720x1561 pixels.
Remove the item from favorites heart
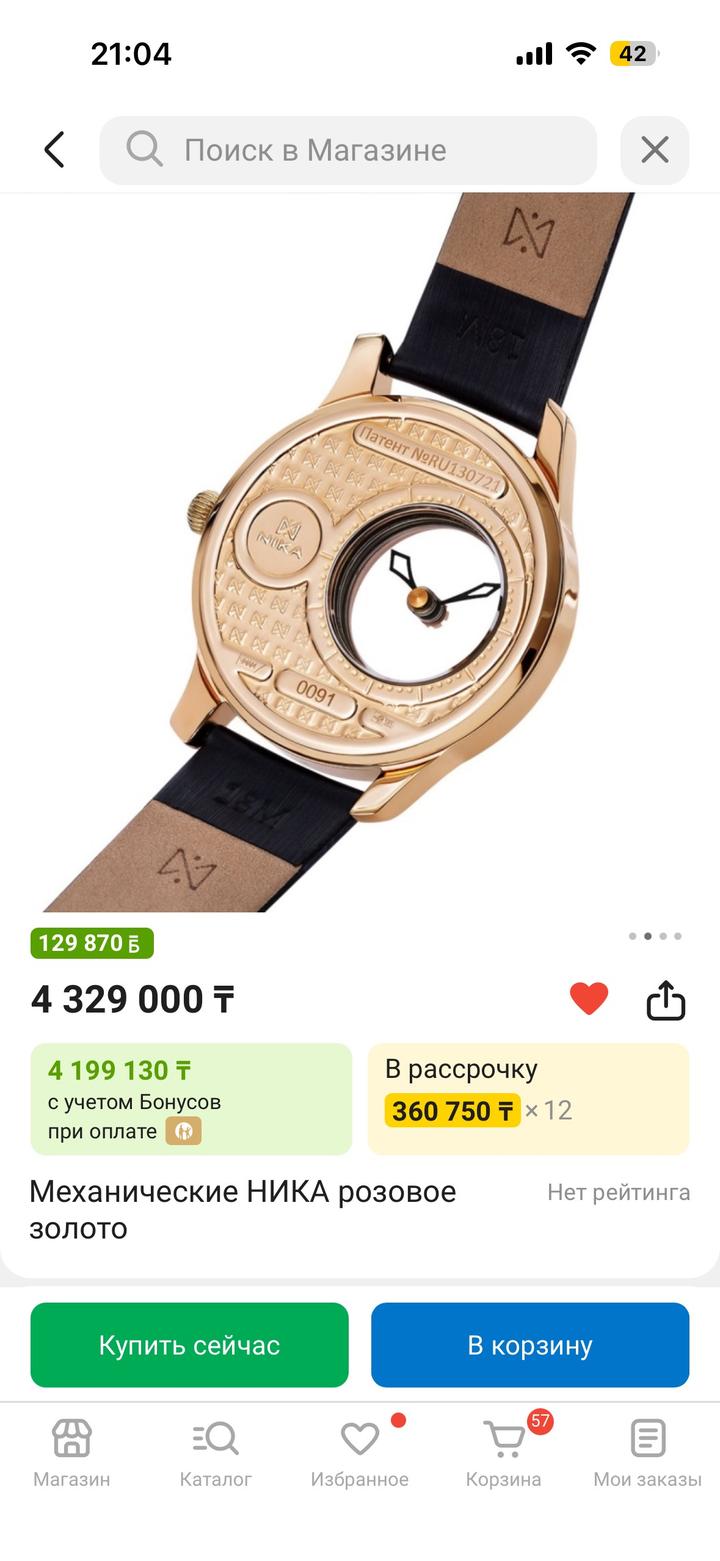coord(588,998)
